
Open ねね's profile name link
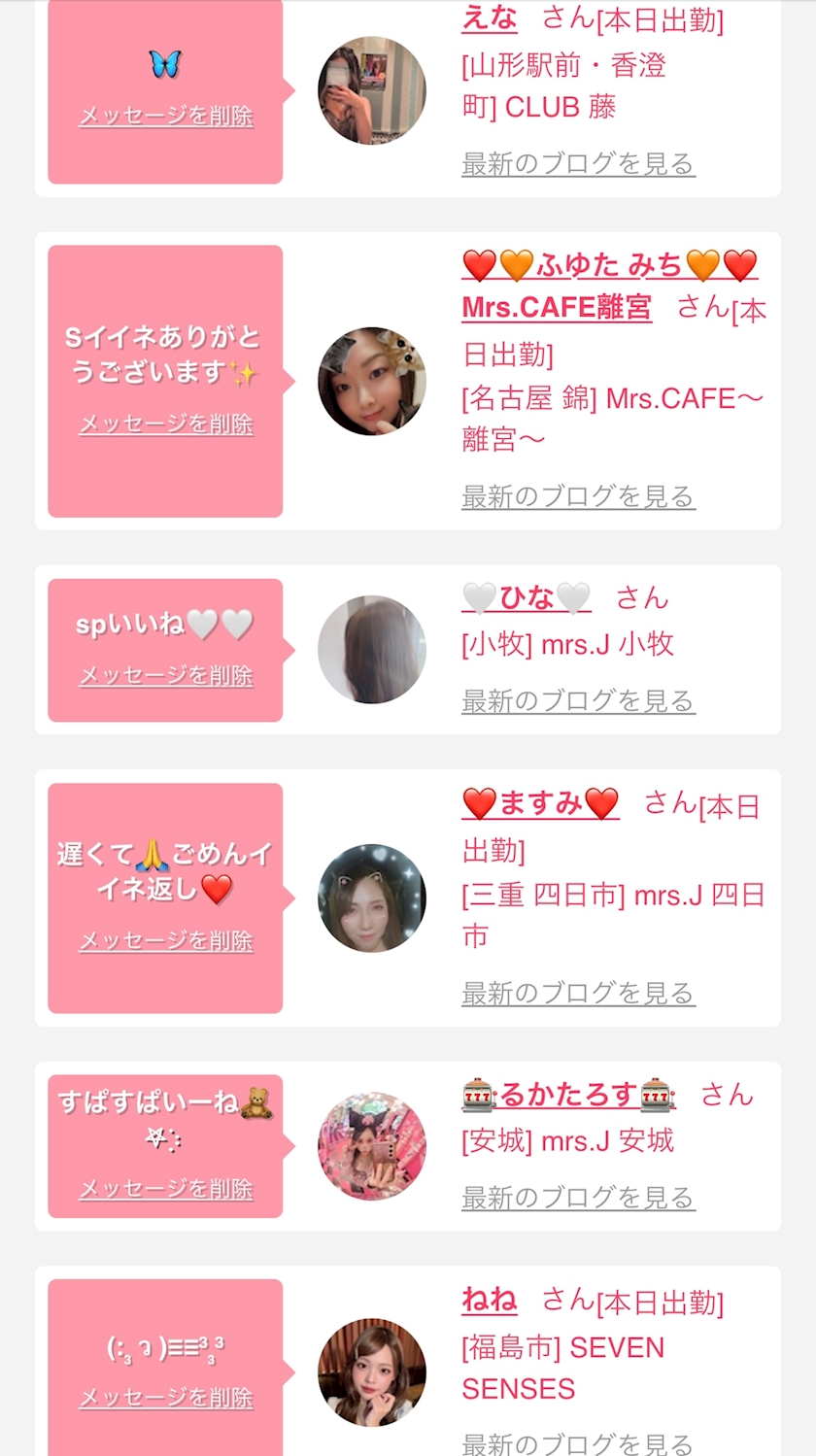coord(490,1300)
